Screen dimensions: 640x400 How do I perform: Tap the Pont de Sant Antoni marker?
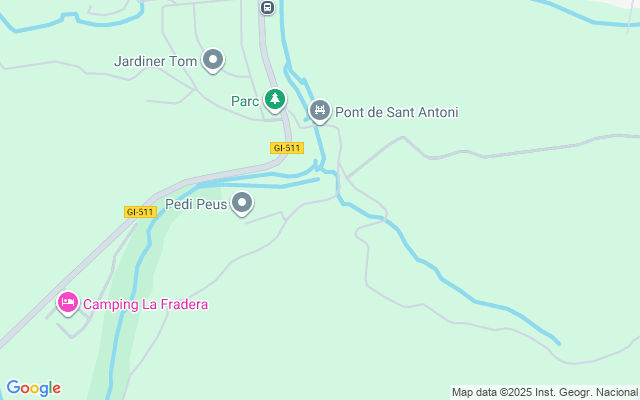(320, 111)
